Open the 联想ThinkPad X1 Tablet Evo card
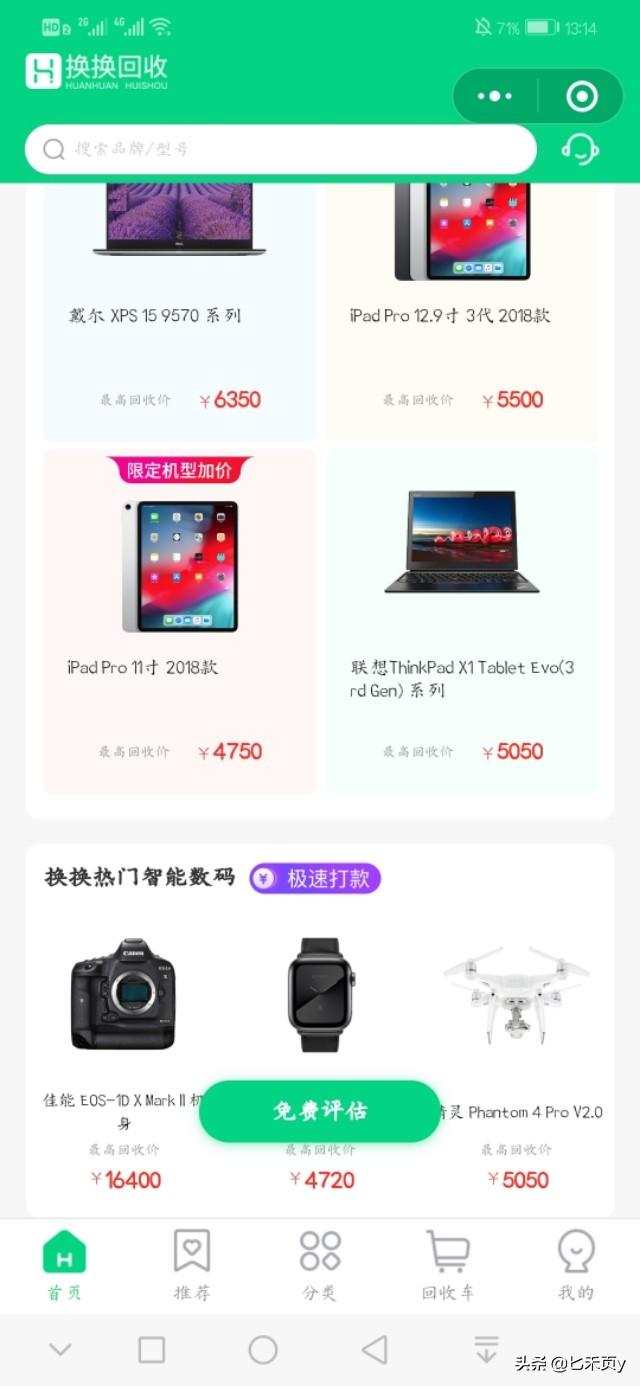640x1386 pixels. [462, 620]
